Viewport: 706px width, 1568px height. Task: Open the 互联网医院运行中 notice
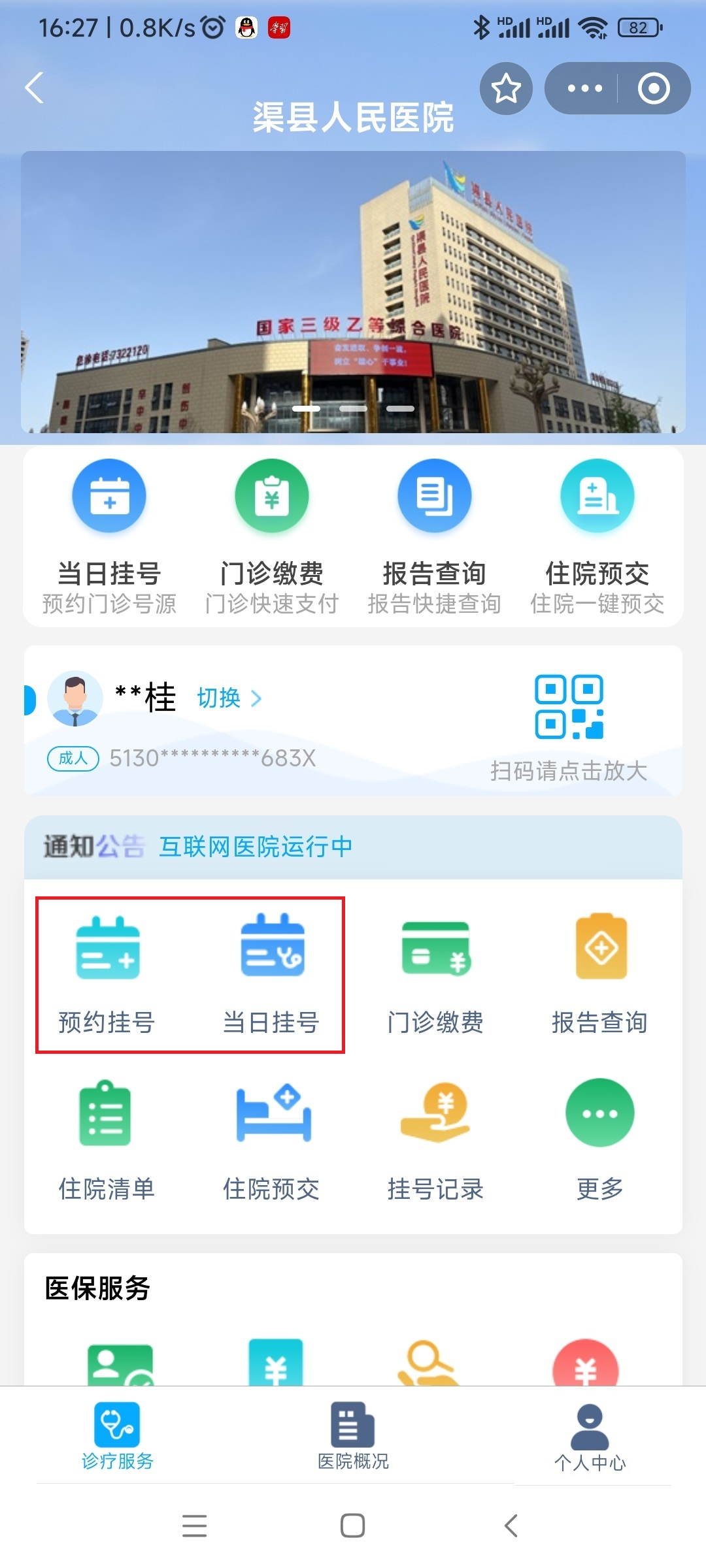[x=256, y=847]
